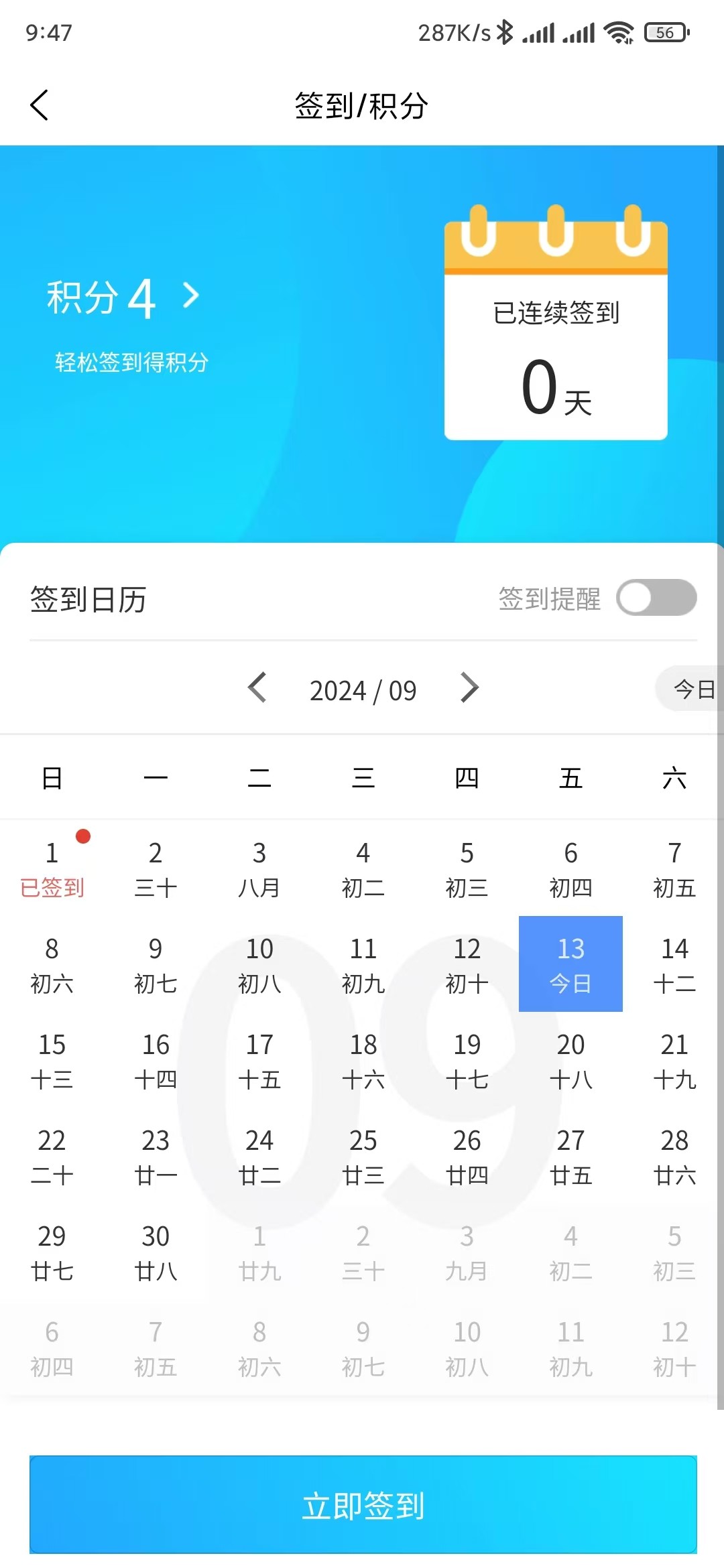The image size is (724, 1568).
Task: Go to the previous month in calendar
Action: coord(257,688)
